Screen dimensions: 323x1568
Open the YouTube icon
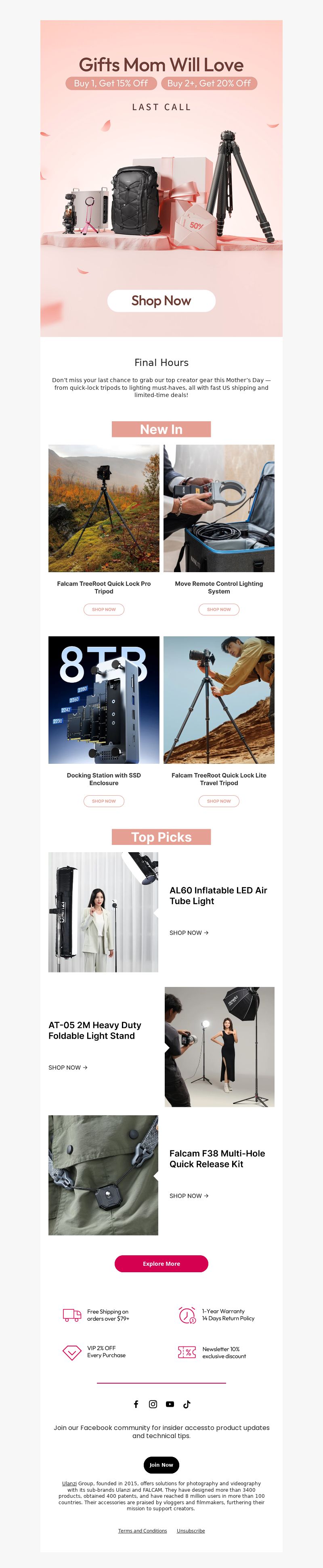point(170,1404)
